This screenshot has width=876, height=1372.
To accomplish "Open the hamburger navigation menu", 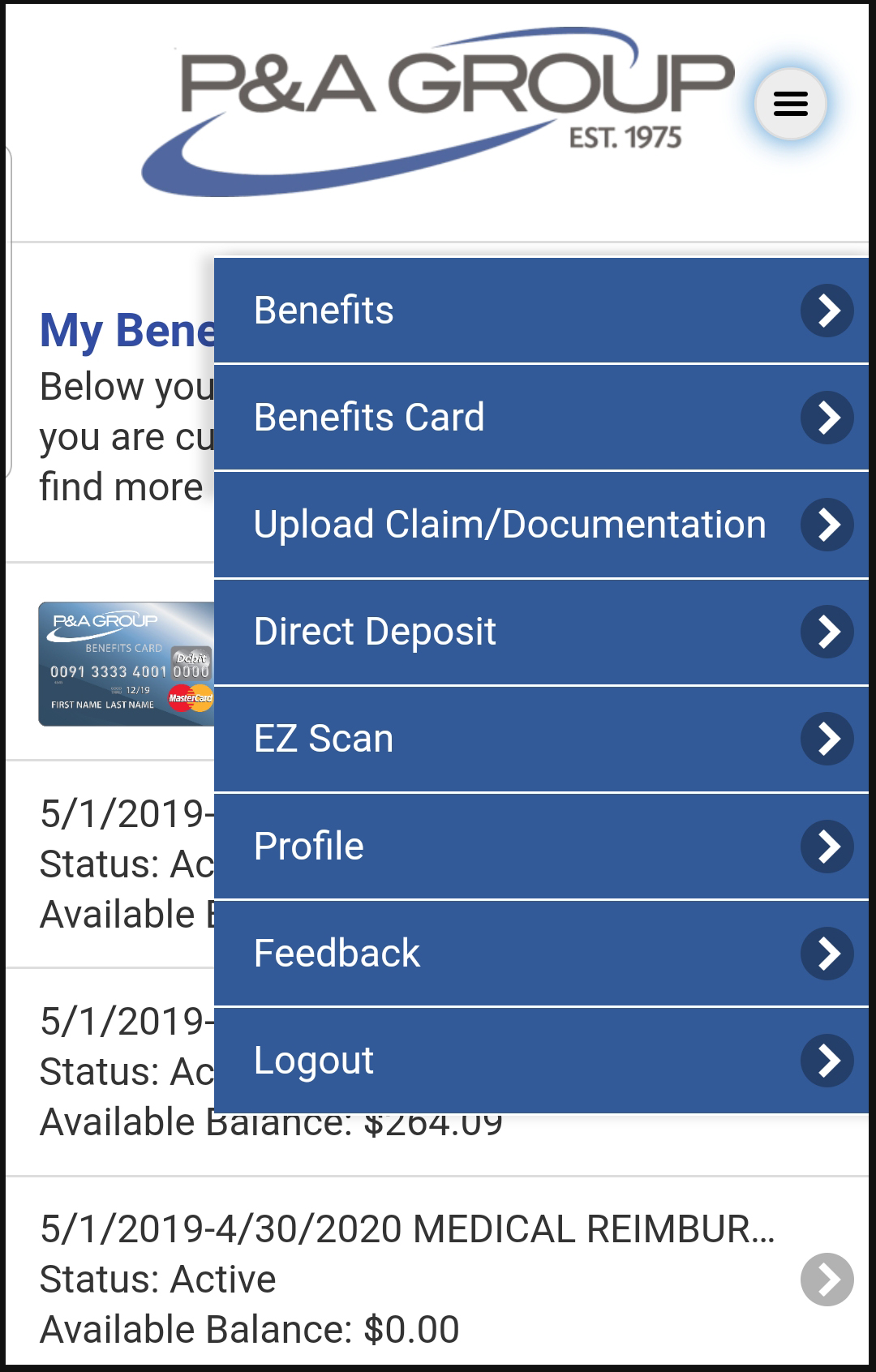I will [x=791, y=103].
